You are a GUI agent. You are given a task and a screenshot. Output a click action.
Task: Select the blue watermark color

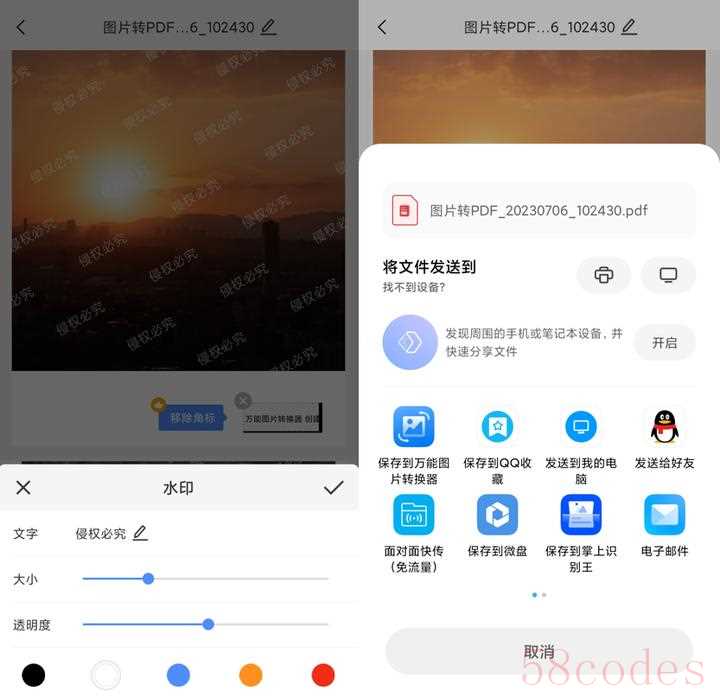(x=178, y=675)
